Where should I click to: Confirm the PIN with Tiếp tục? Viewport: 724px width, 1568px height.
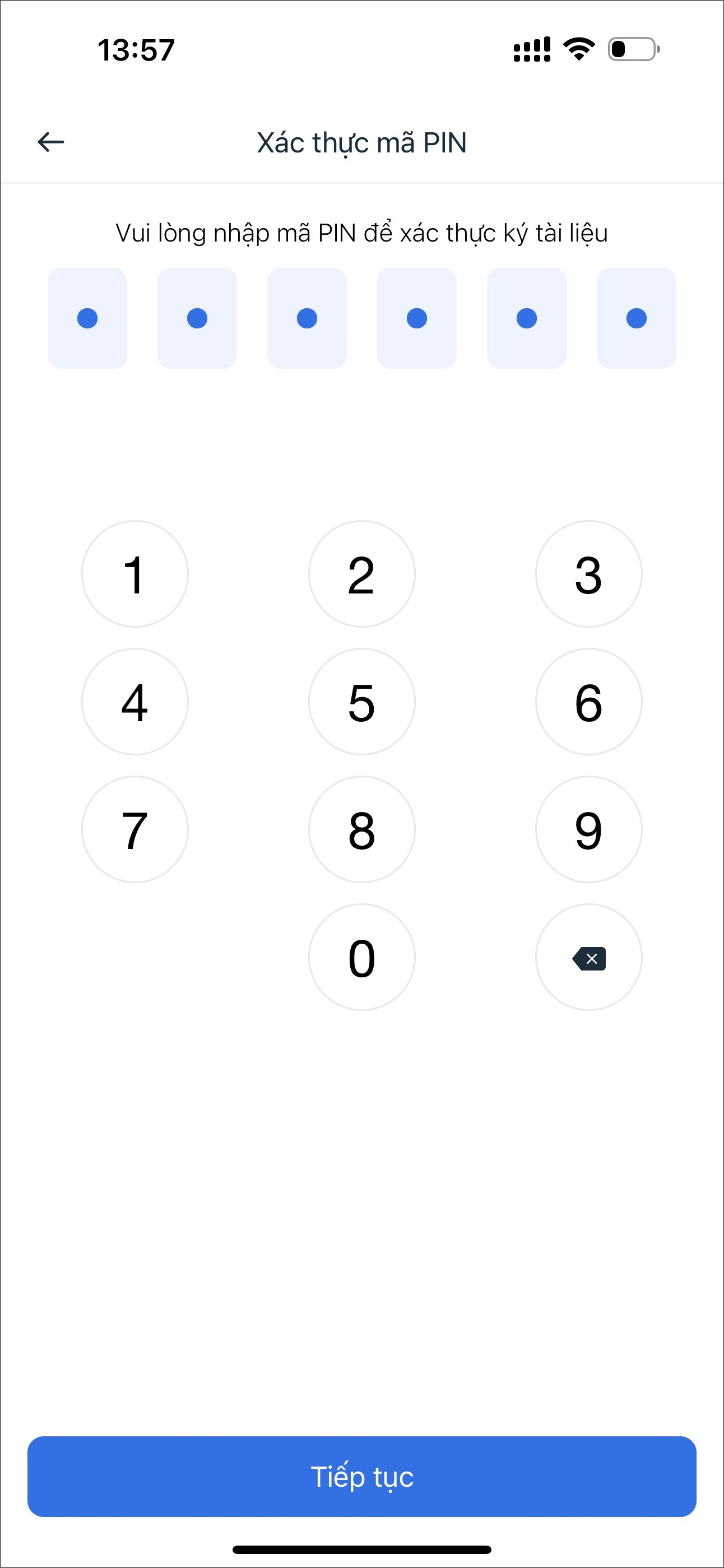[361, 1476]
